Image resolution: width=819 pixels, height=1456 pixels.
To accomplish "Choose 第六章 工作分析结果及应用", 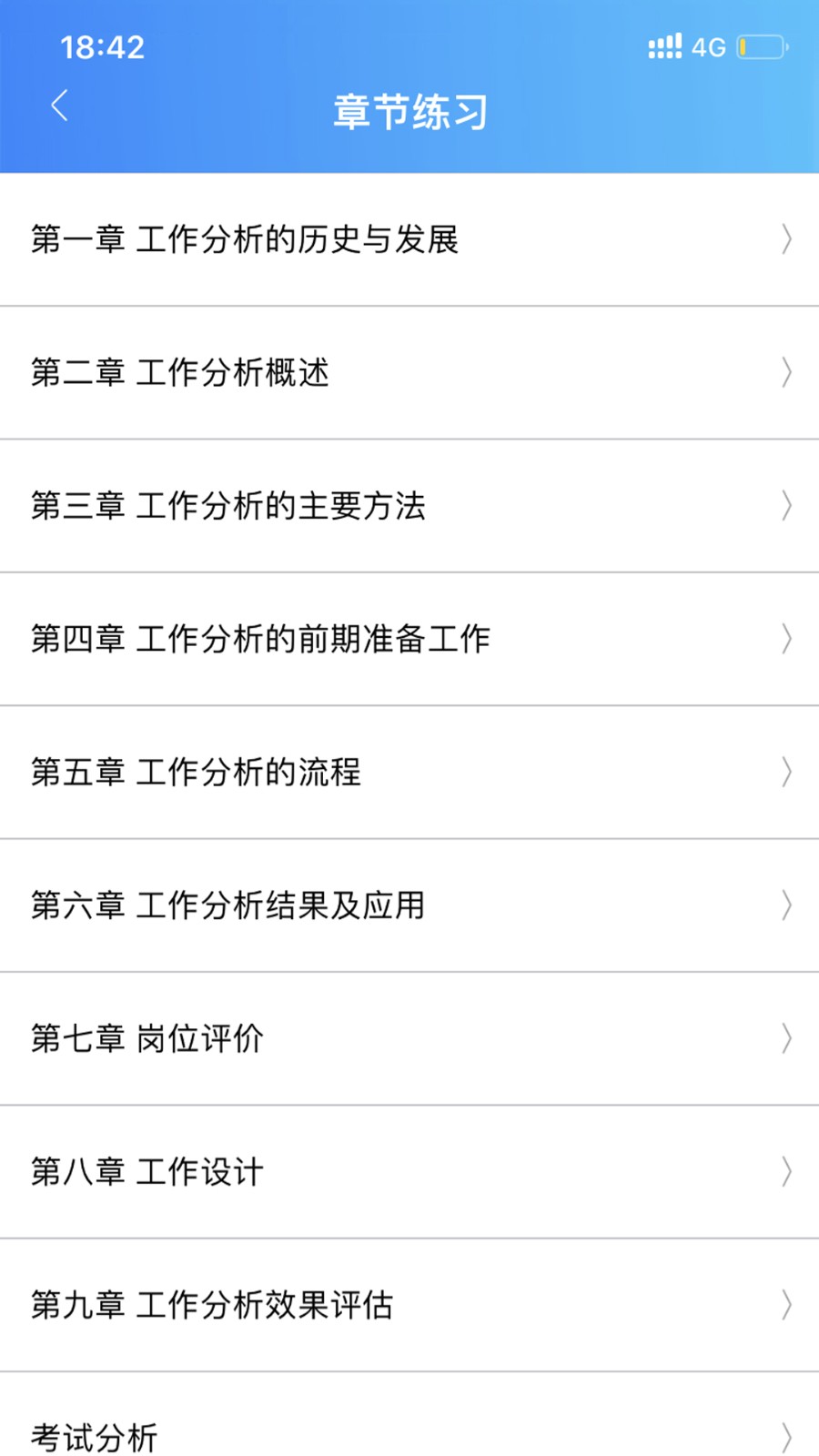I will pos(409,905).
